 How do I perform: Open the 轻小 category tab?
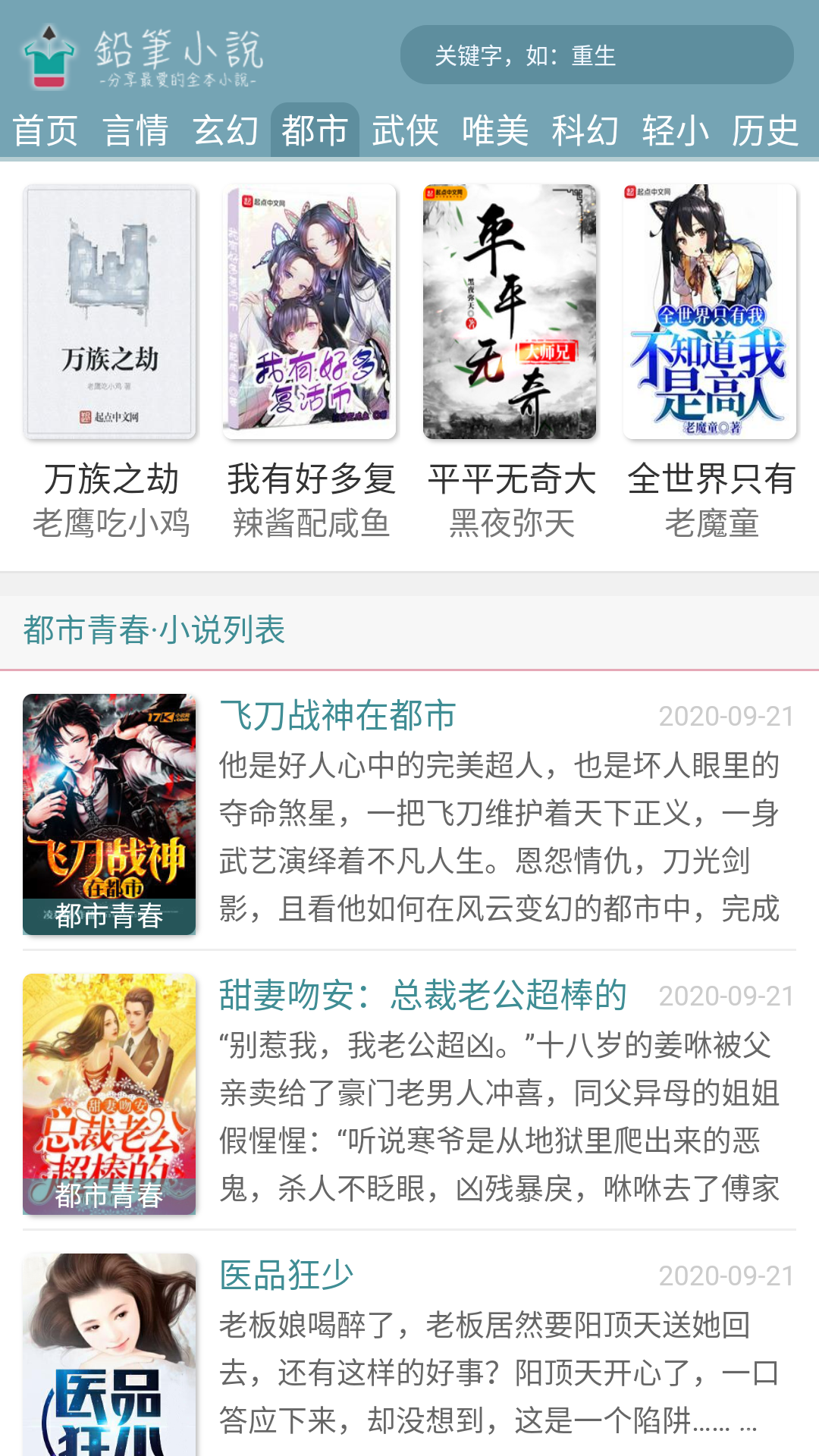(x=675, y=130)
